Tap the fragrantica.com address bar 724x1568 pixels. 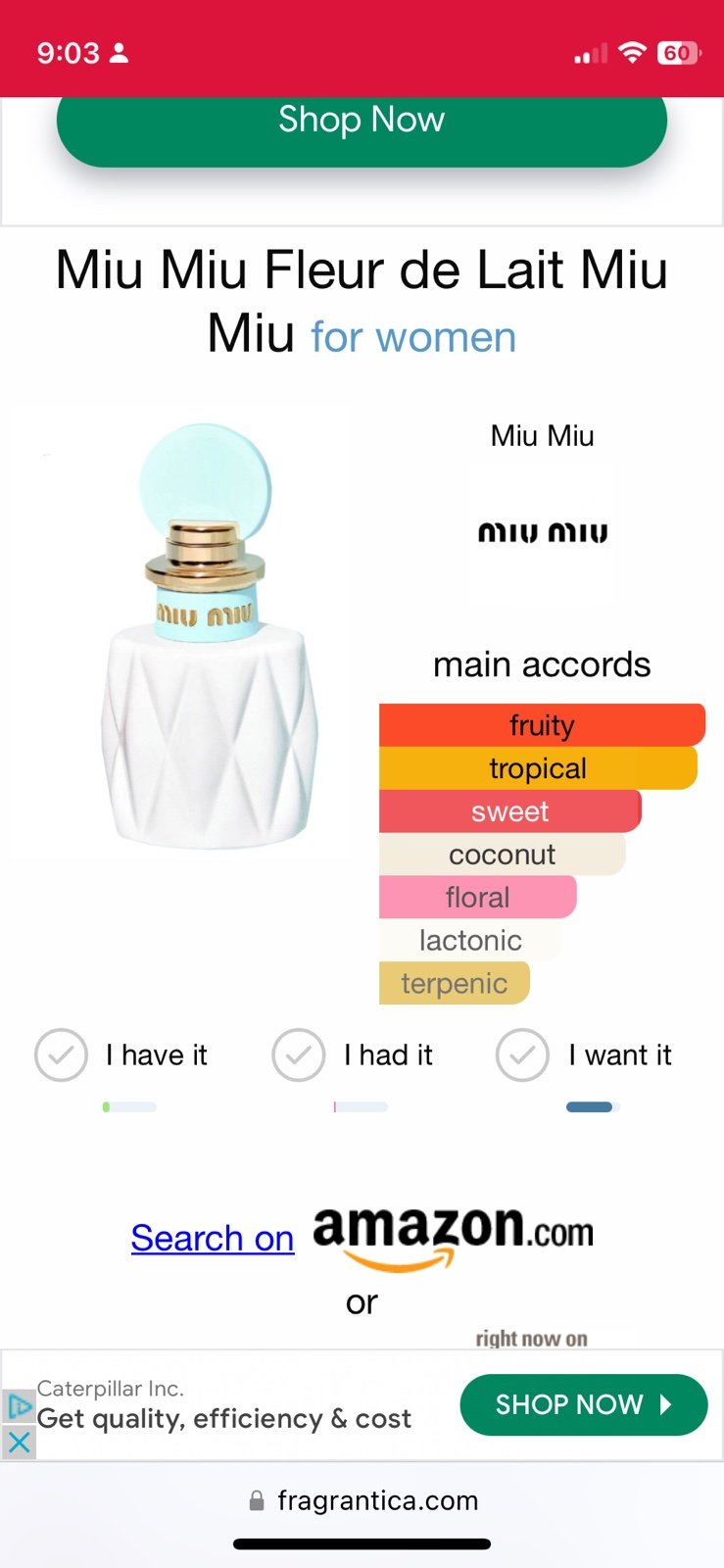tap(362, 1500)
